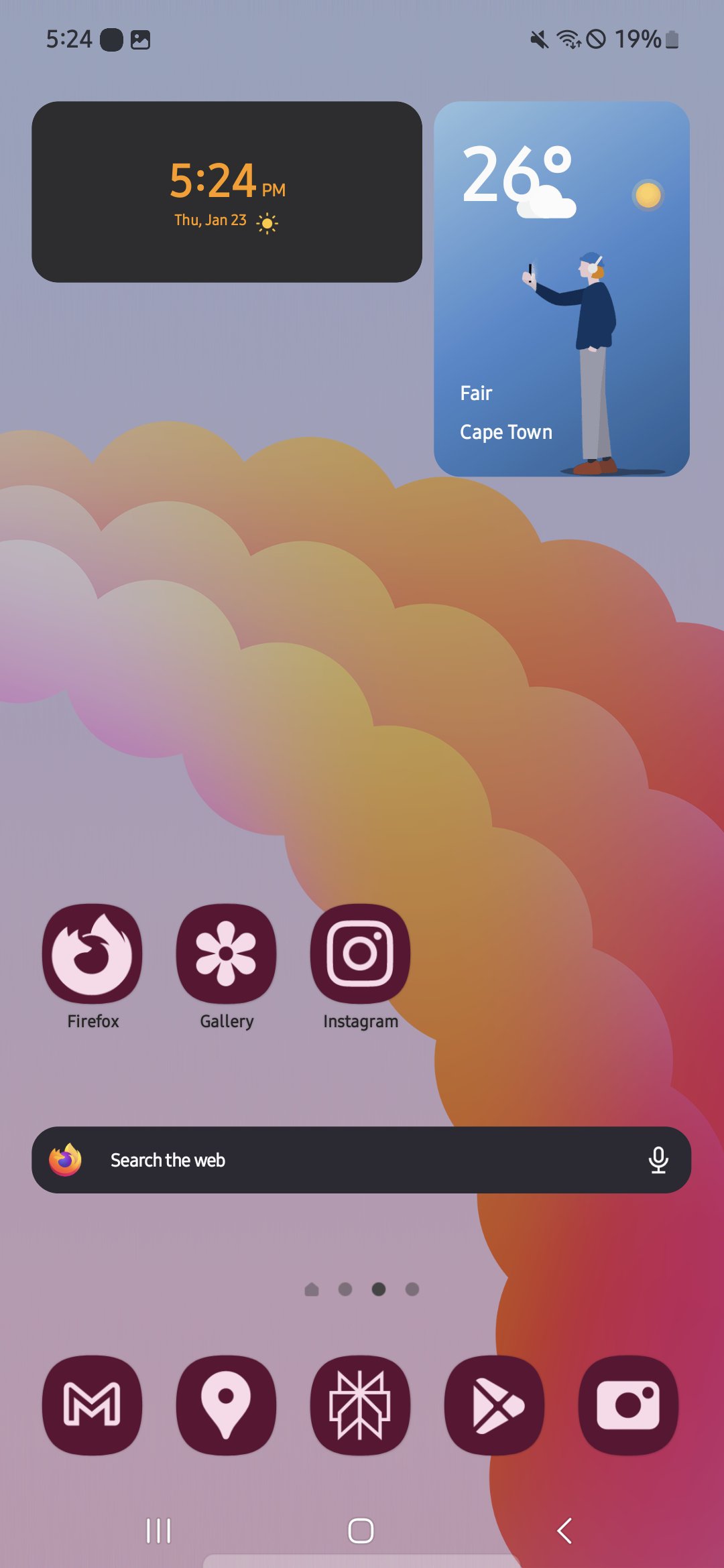This screenshot has height=1568, width=724.
Task: Open the Camera app
Action: click(x=628, y=1404)
